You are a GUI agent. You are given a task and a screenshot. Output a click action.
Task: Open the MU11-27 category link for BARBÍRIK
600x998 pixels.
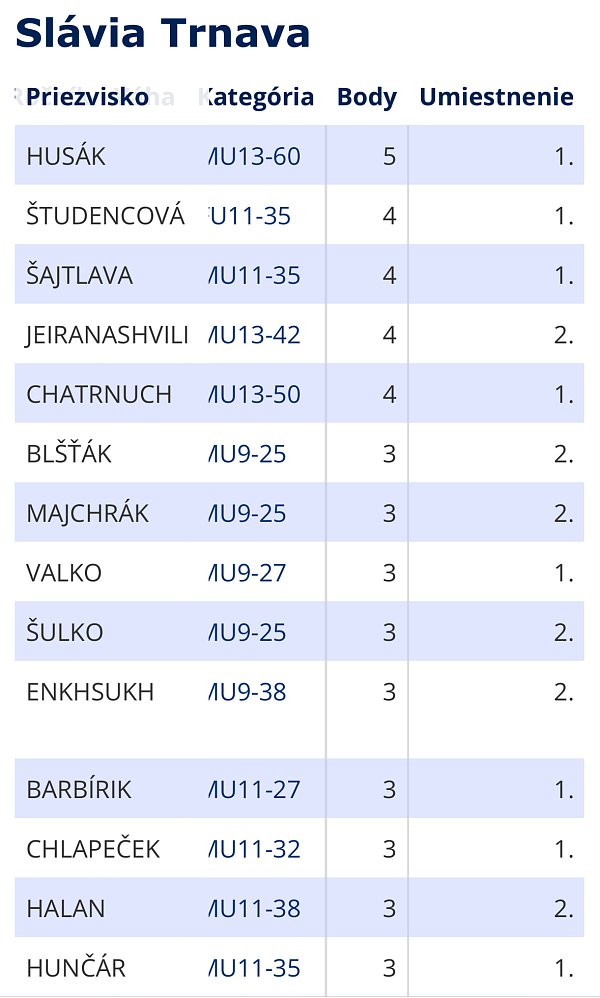(x=256, y=789)
